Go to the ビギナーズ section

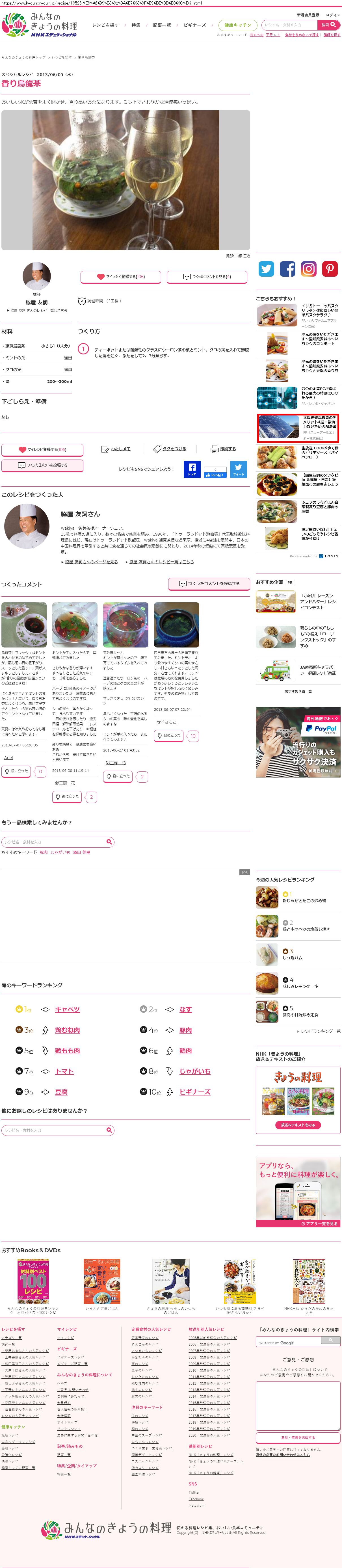195,25
